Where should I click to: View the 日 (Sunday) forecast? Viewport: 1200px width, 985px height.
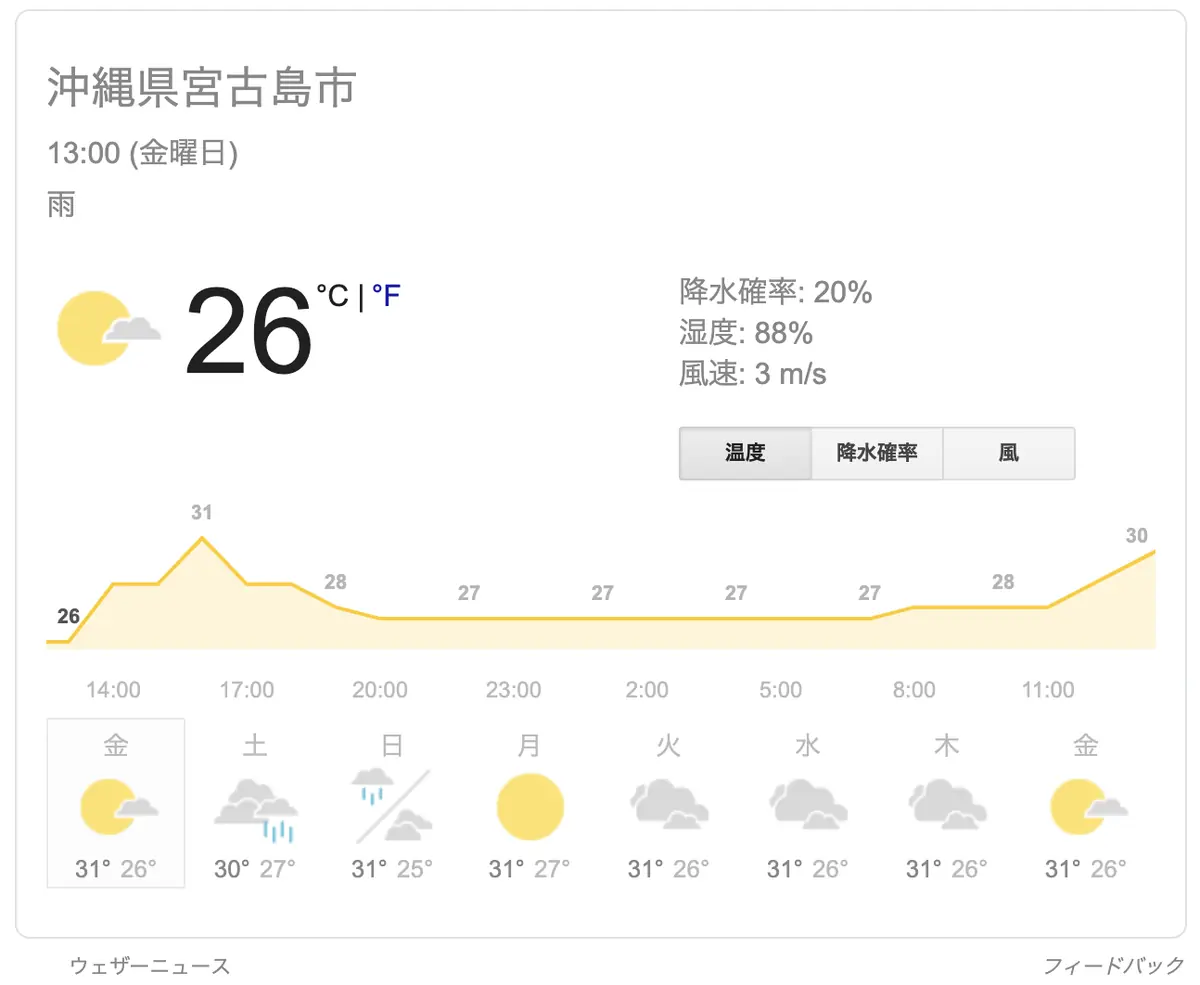393,803
